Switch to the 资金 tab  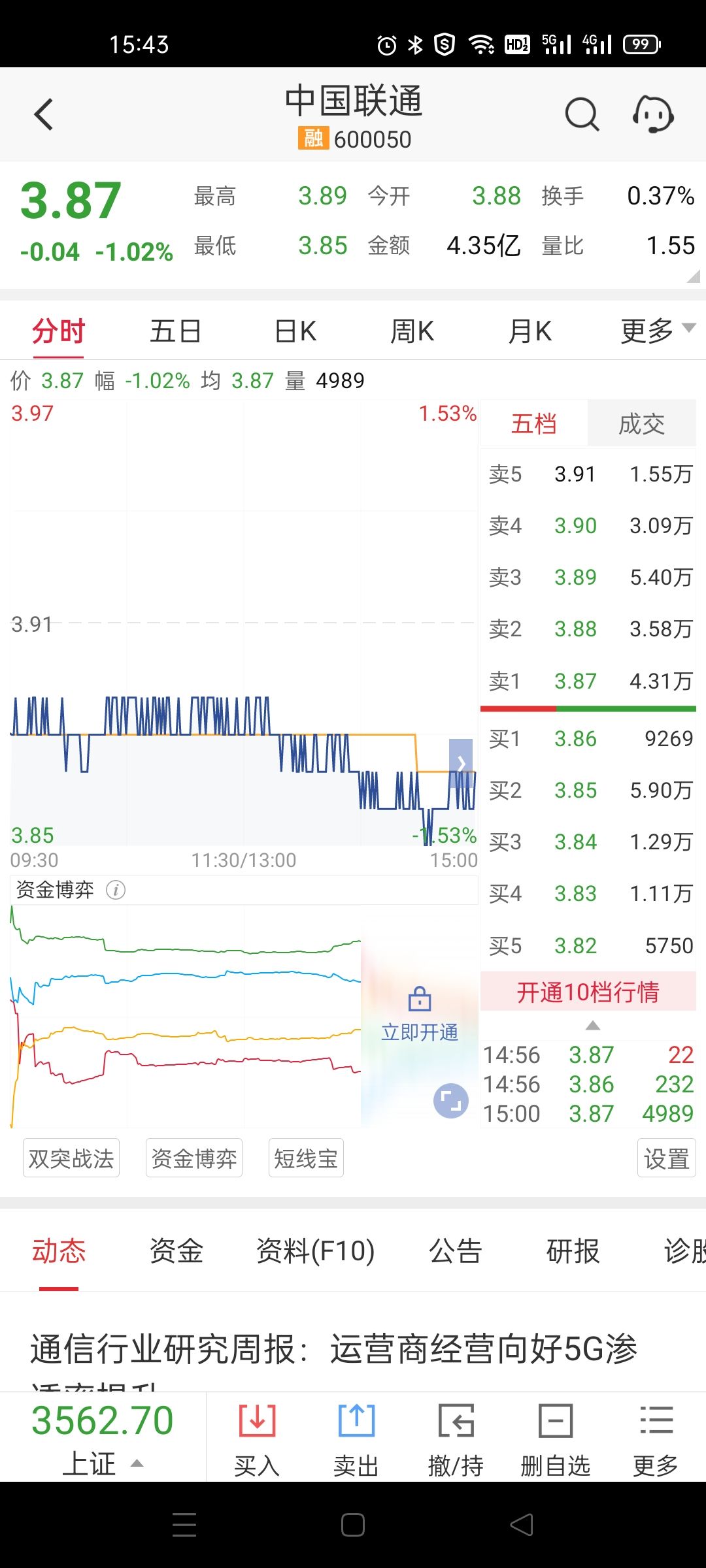(x=176, y=1251)
